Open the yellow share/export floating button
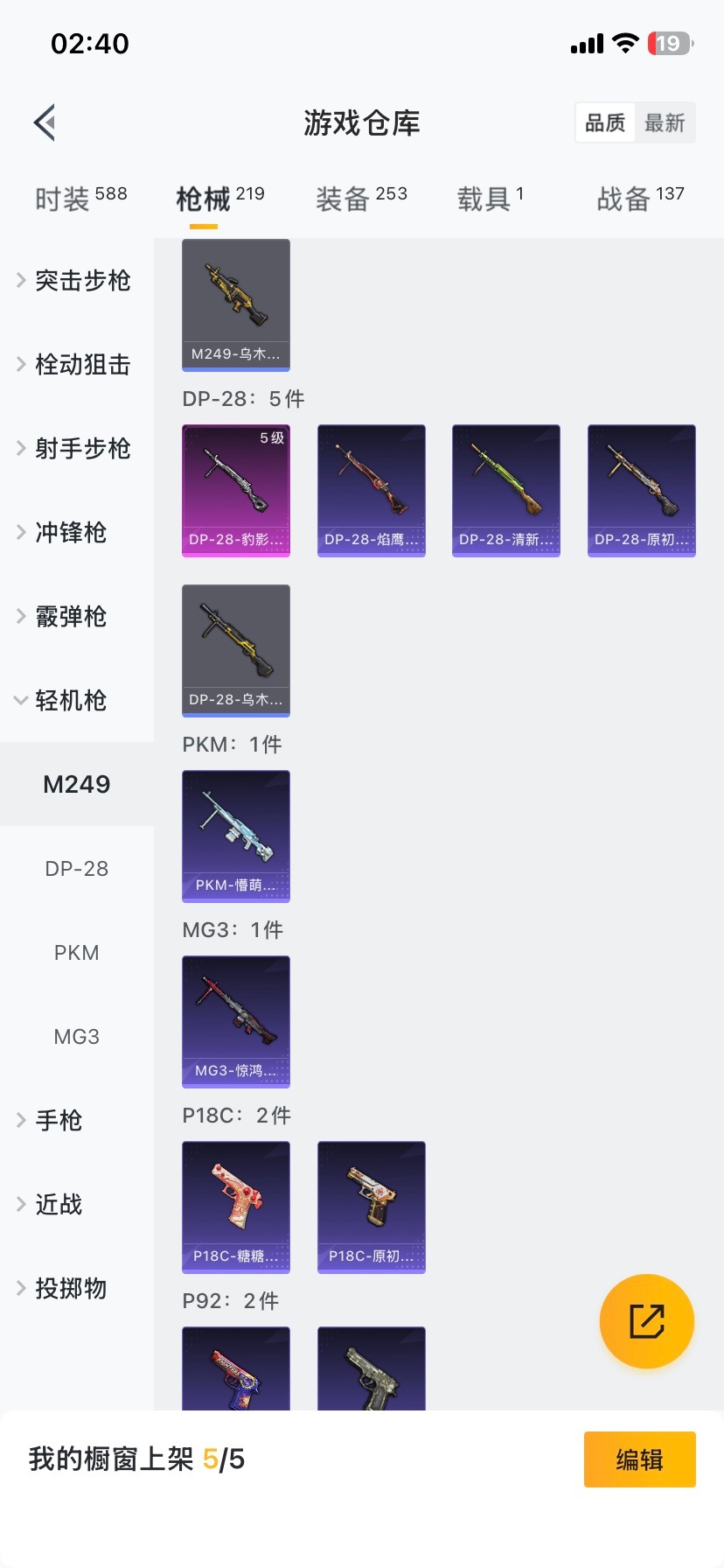 click(x=646, y=1320)
